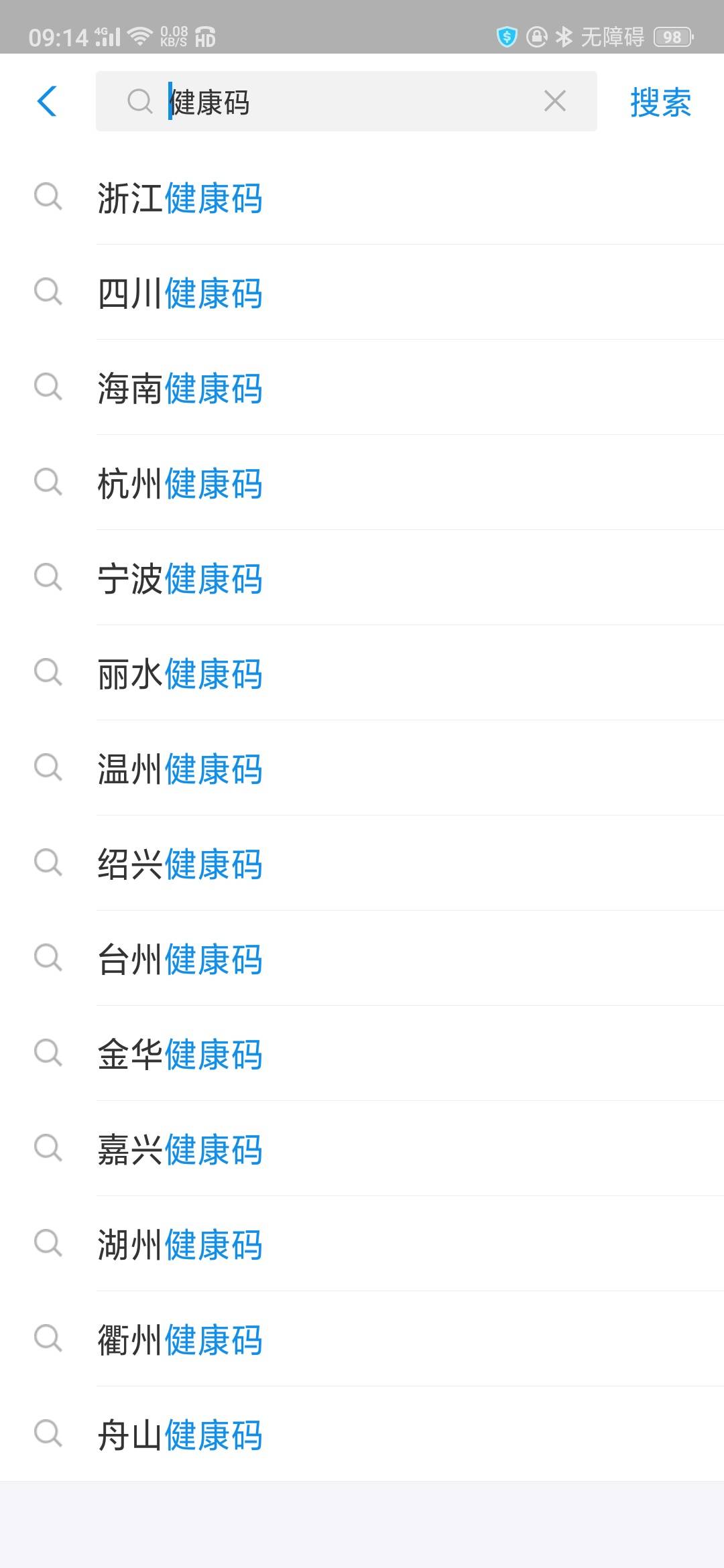Open the 绍兴健康码 suggestion
This screenshot has height=1568, width=724.
[362, 864]
